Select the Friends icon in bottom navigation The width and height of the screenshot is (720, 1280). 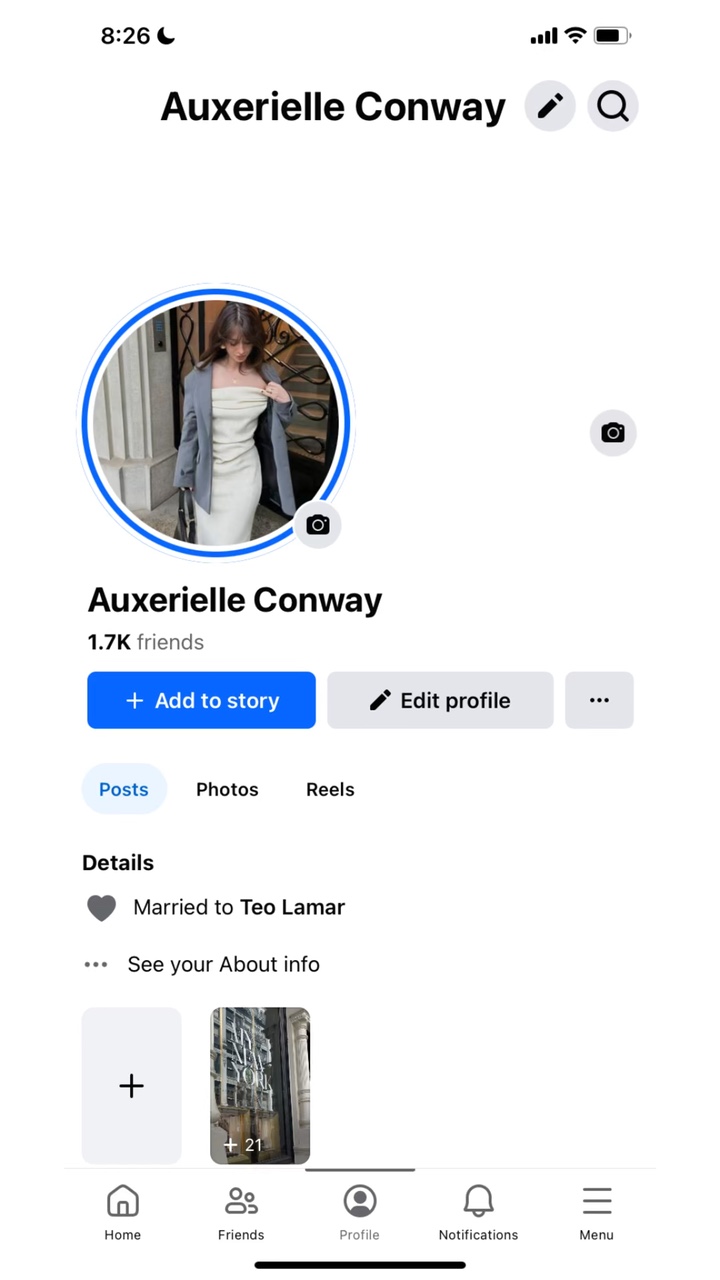[240, 1210]
